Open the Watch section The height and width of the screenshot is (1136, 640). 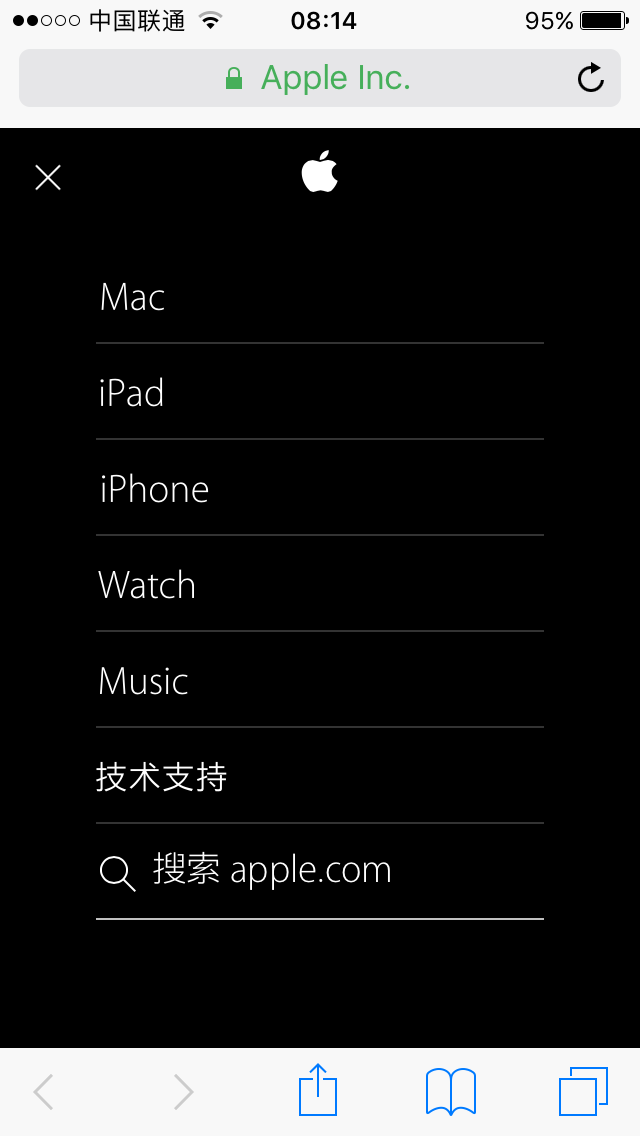point(320,584)
